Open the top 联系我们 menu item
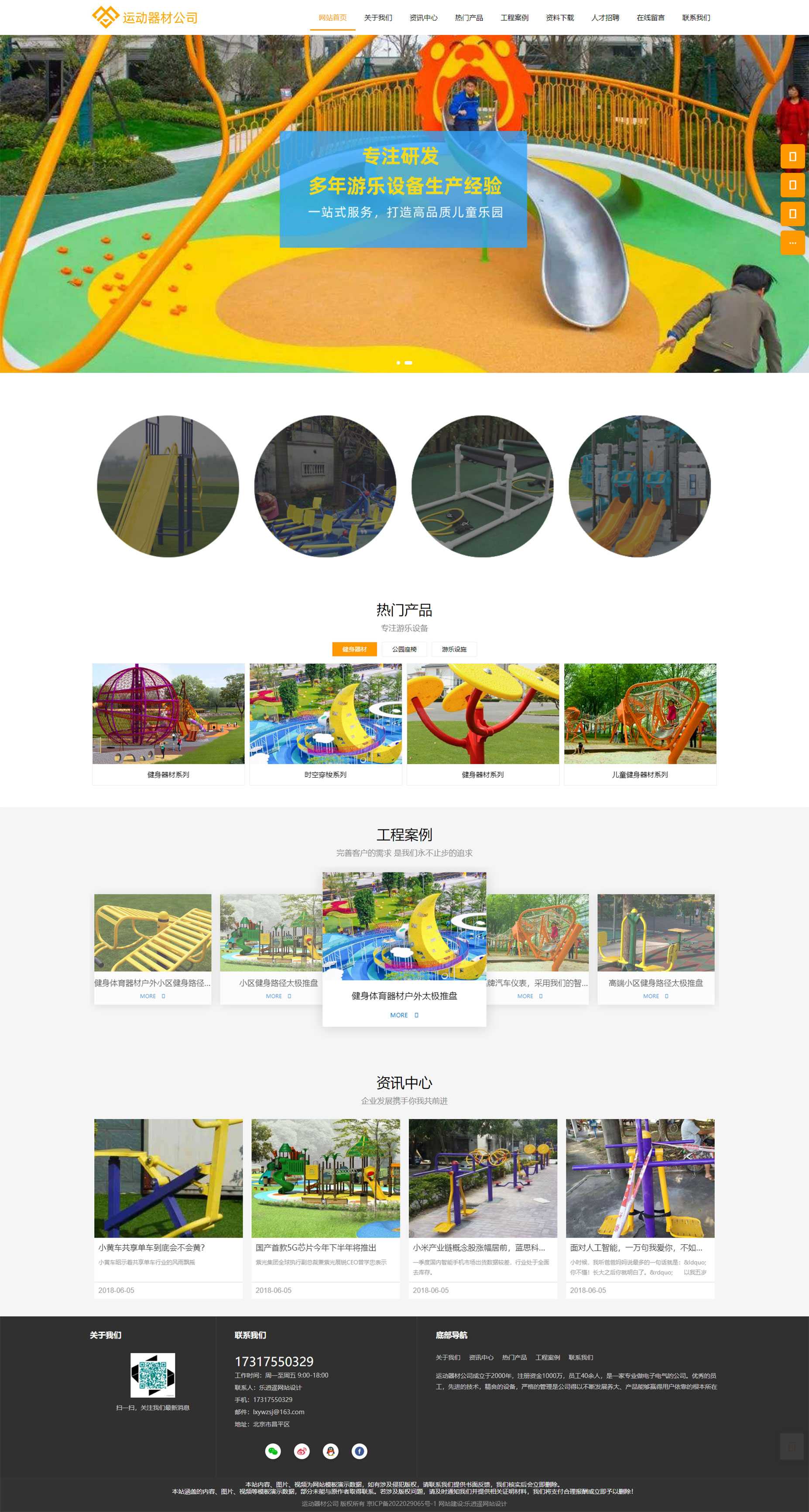 (696, 17)
